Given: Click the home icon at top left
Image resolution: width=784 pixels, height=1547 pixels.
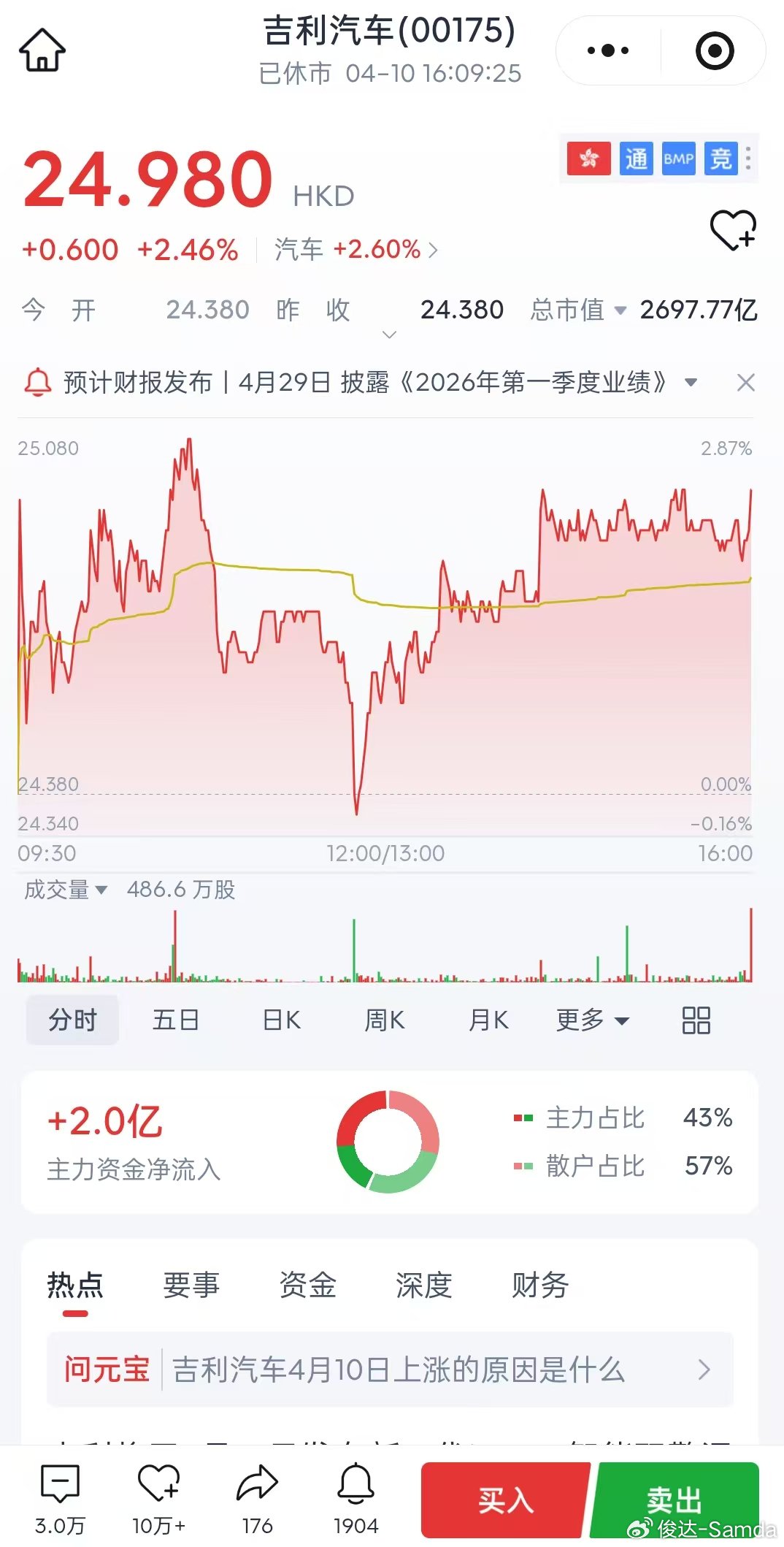Looking at the screenshot, I should point(42,50).
